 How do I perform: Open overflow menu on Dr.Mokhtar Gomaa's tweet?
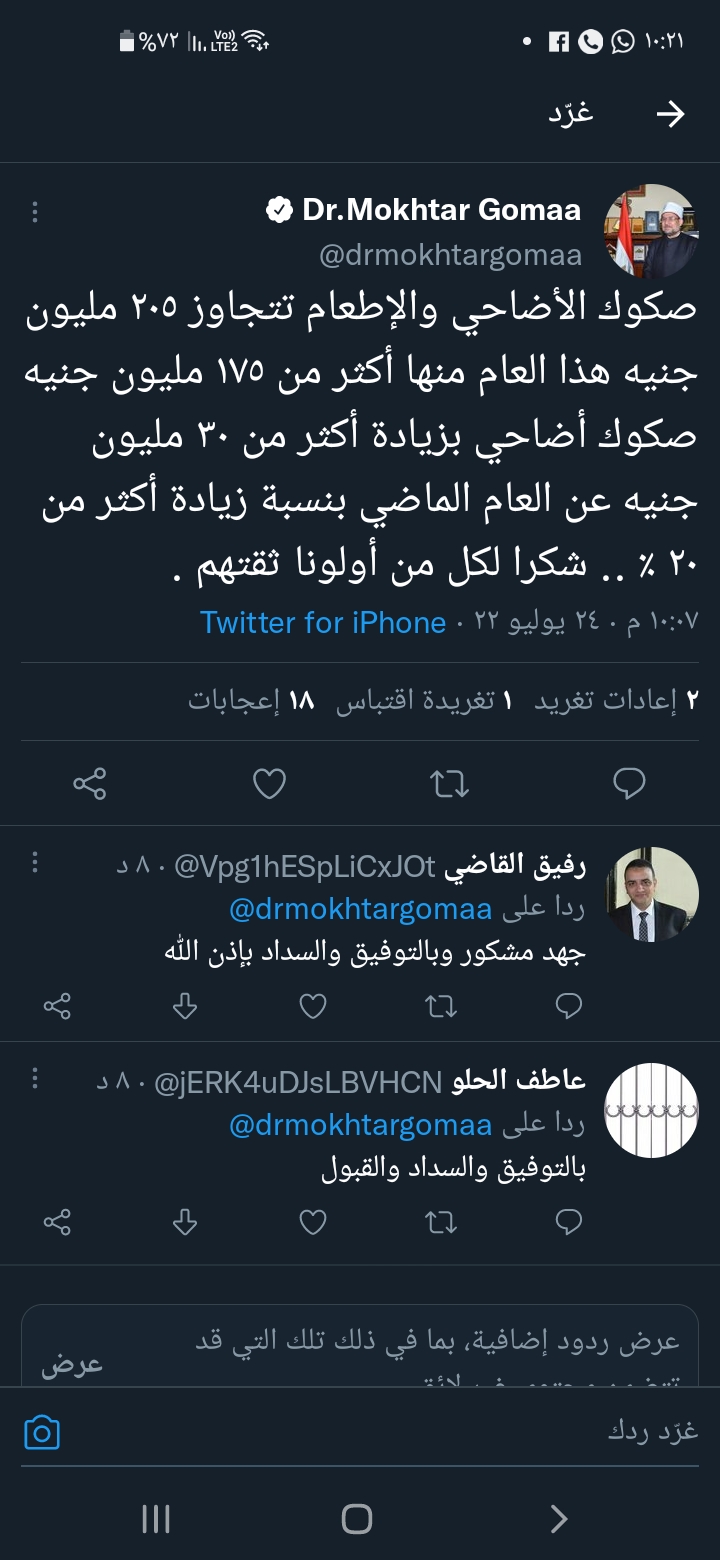(x=35, y=212)
